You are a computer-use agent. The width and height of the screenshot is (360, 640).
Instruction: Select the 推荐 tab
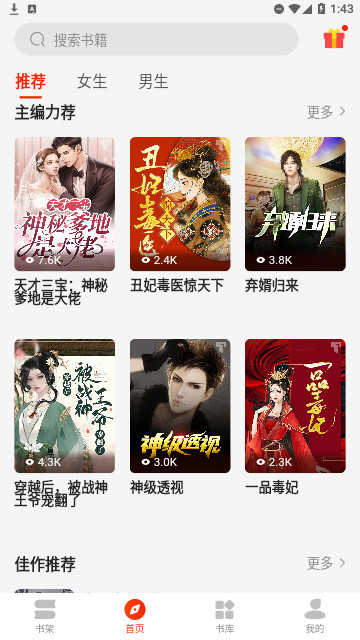click(31, 82)
